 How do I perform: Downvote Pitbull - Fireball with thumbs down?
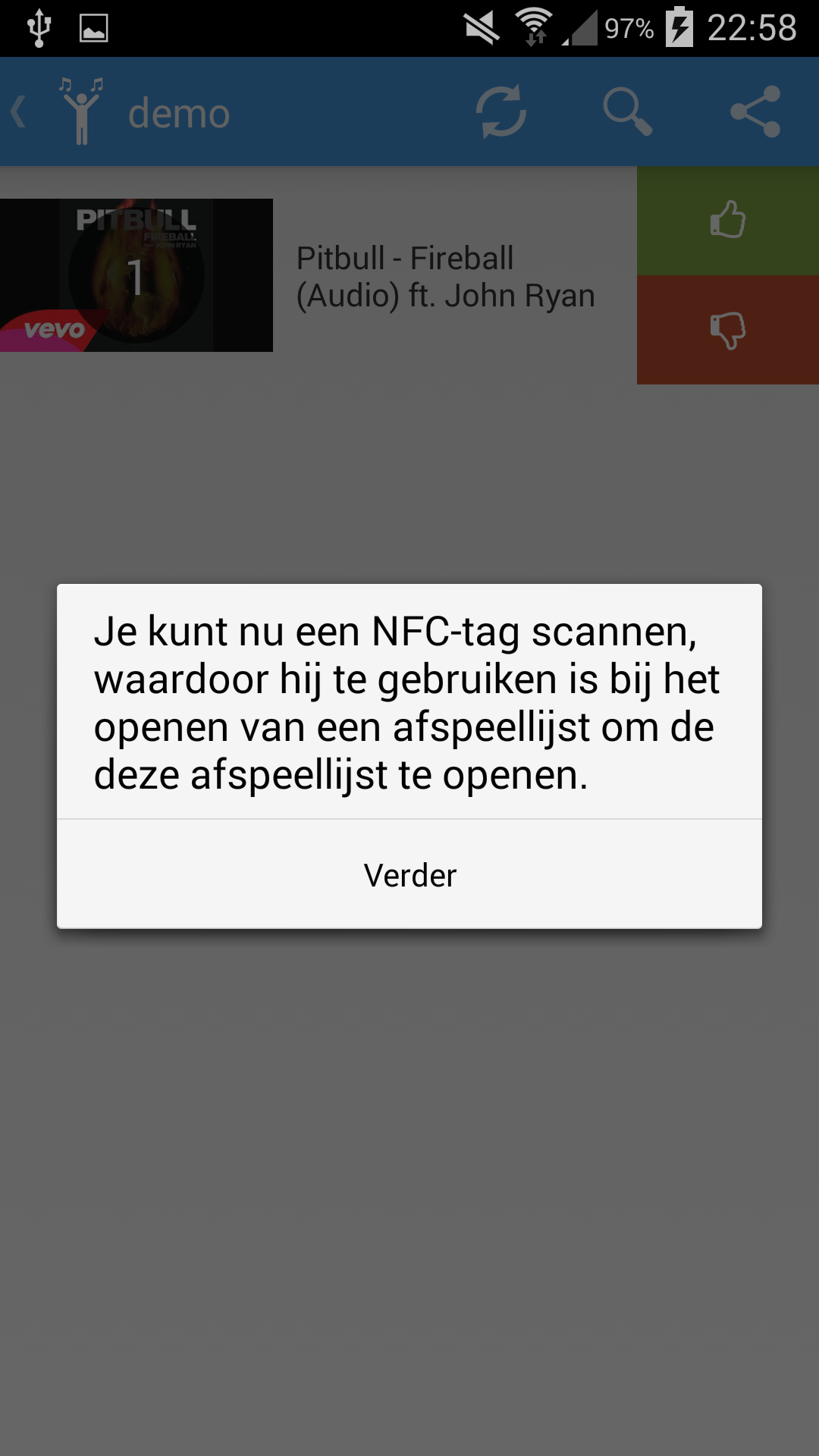pyautogui.click(x=728, y=330)
